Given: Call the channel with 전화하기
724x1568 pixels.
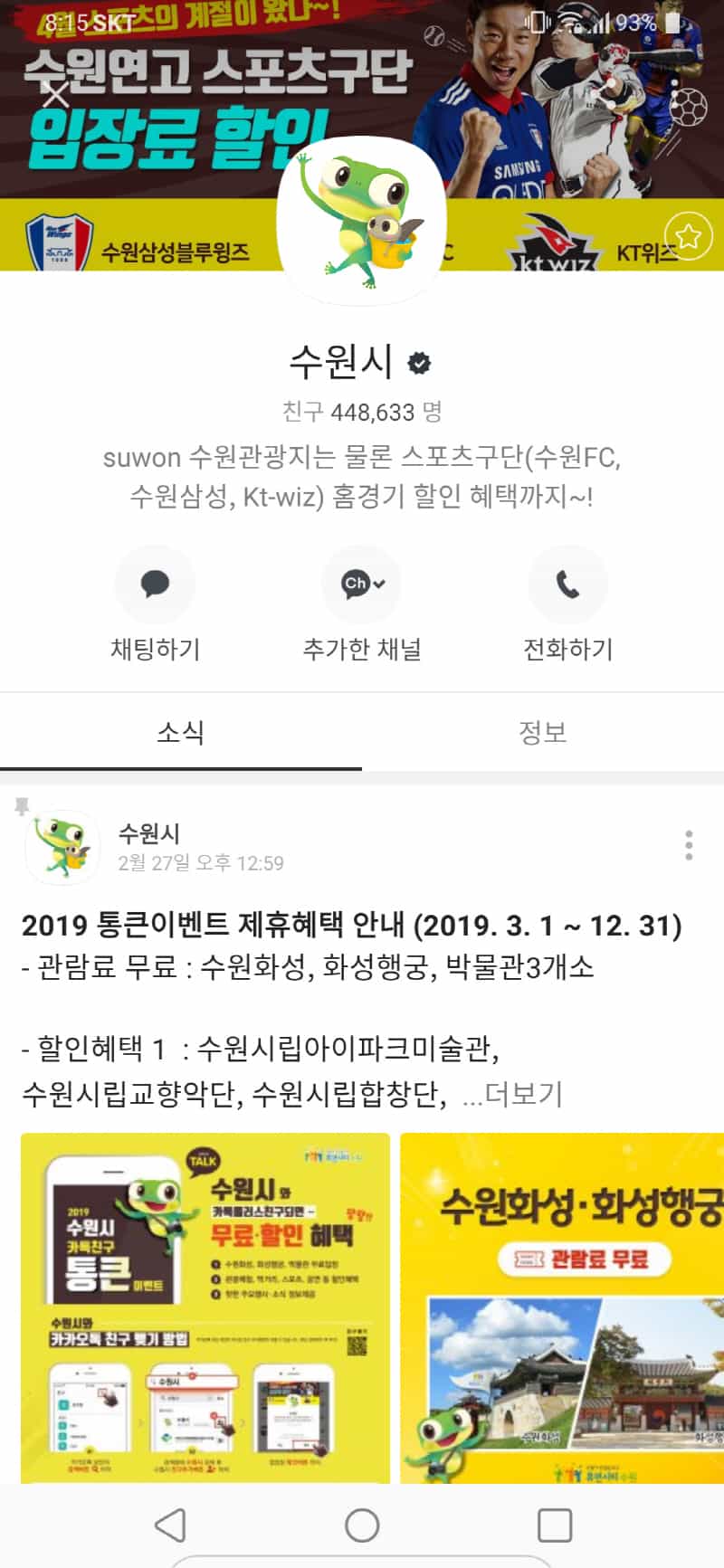Looking at the screenshot, I should [567, 584].
